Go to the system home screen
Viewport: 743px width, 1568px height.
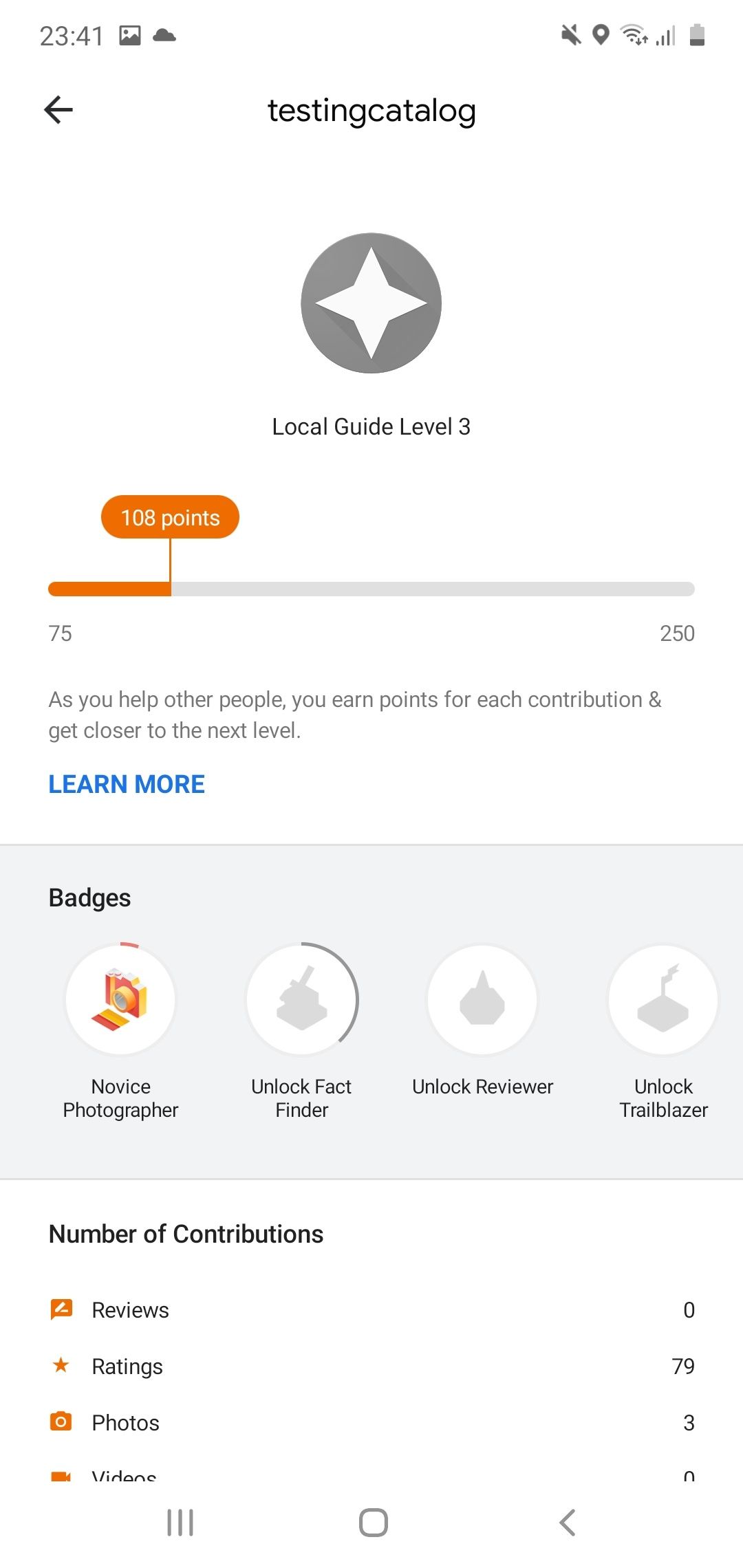(x=373, y=1523)
